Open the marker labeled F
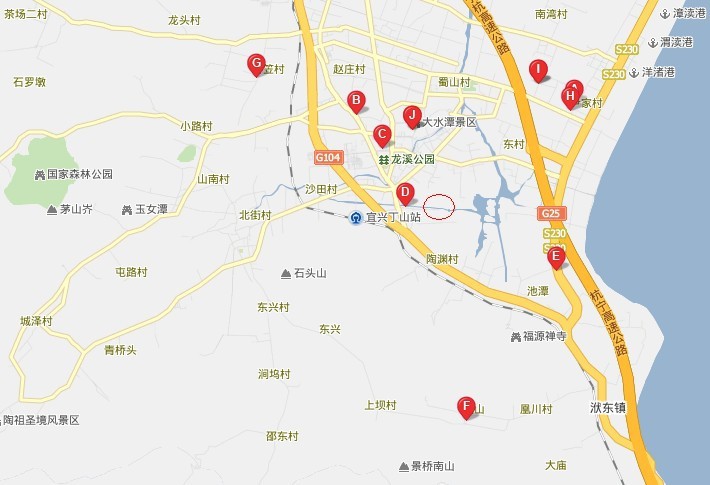Screen dimensions: 710x485 tap(465, 405)
